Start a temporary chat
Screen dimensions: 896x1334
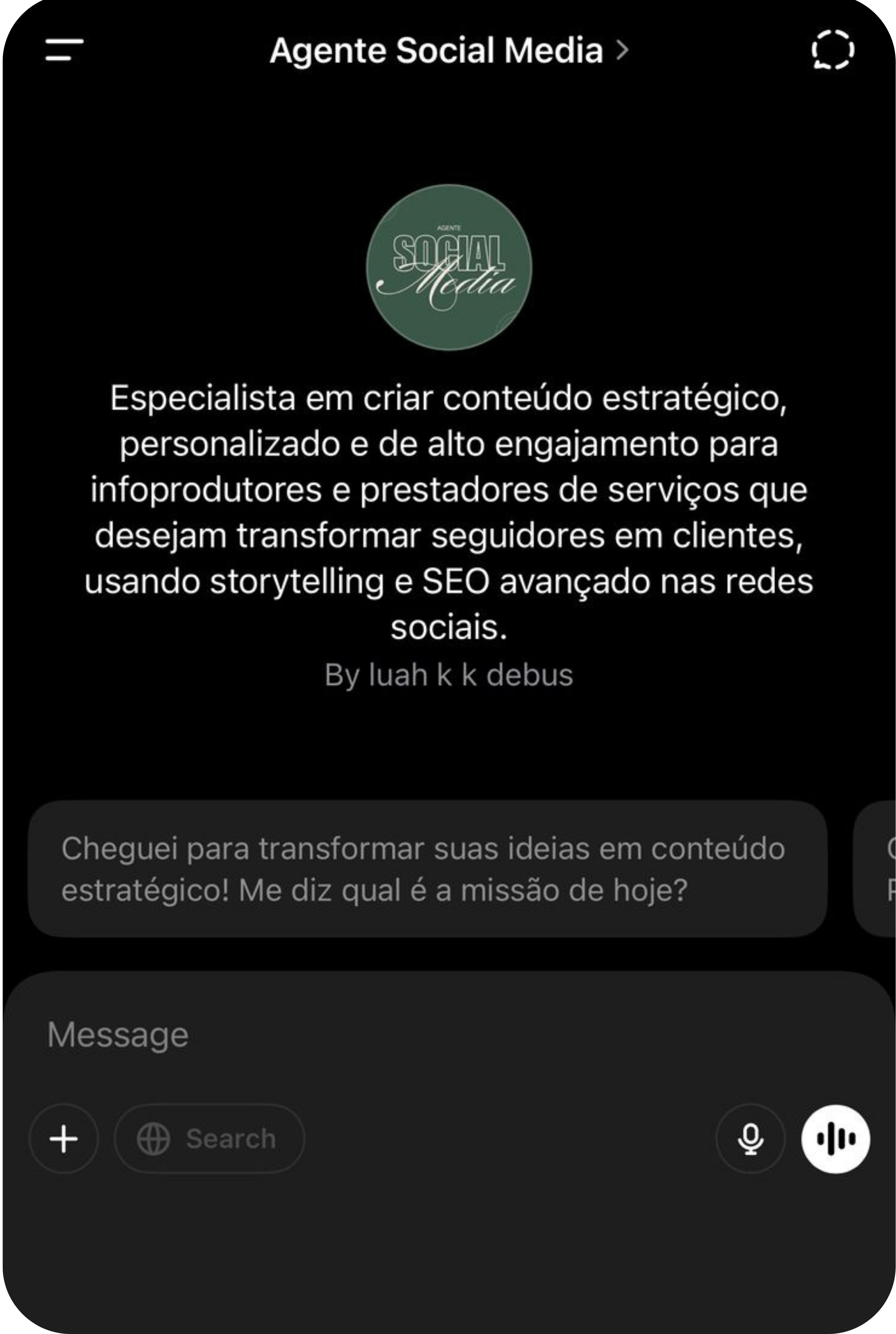tap(832, 50)
